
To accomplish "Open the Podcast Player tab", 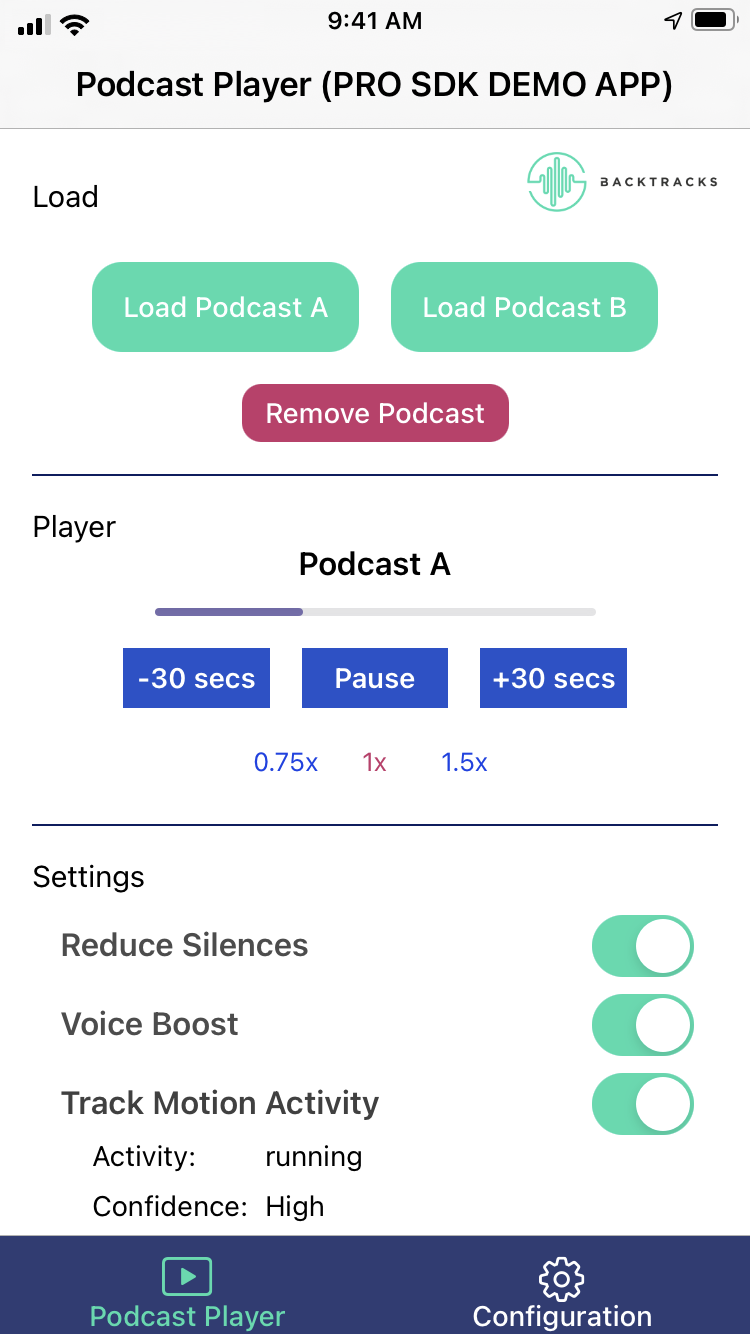I will (187, 1292).
